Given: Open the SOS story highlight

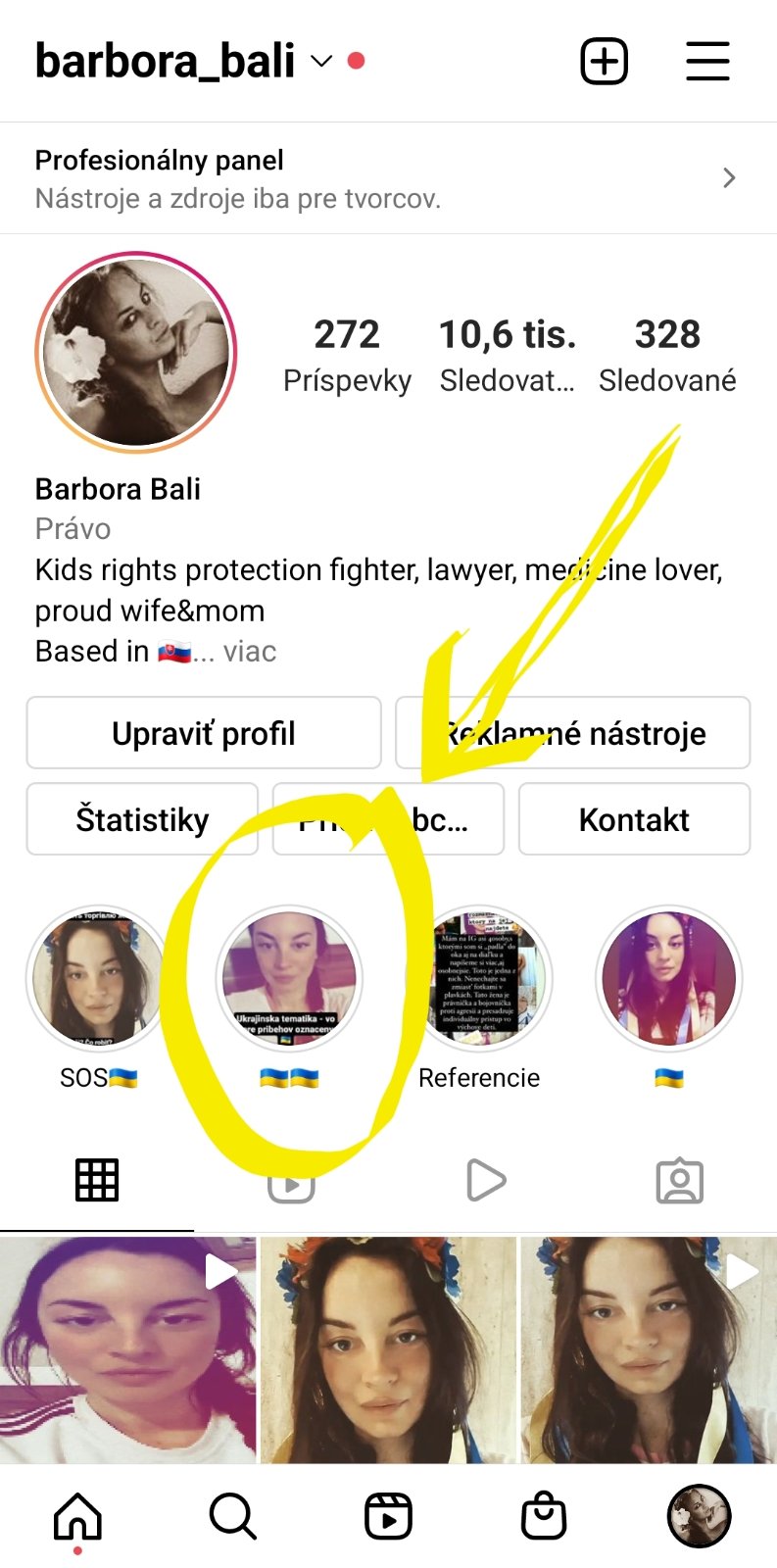Looking at the screenshot, I should [x=97, y=979].
